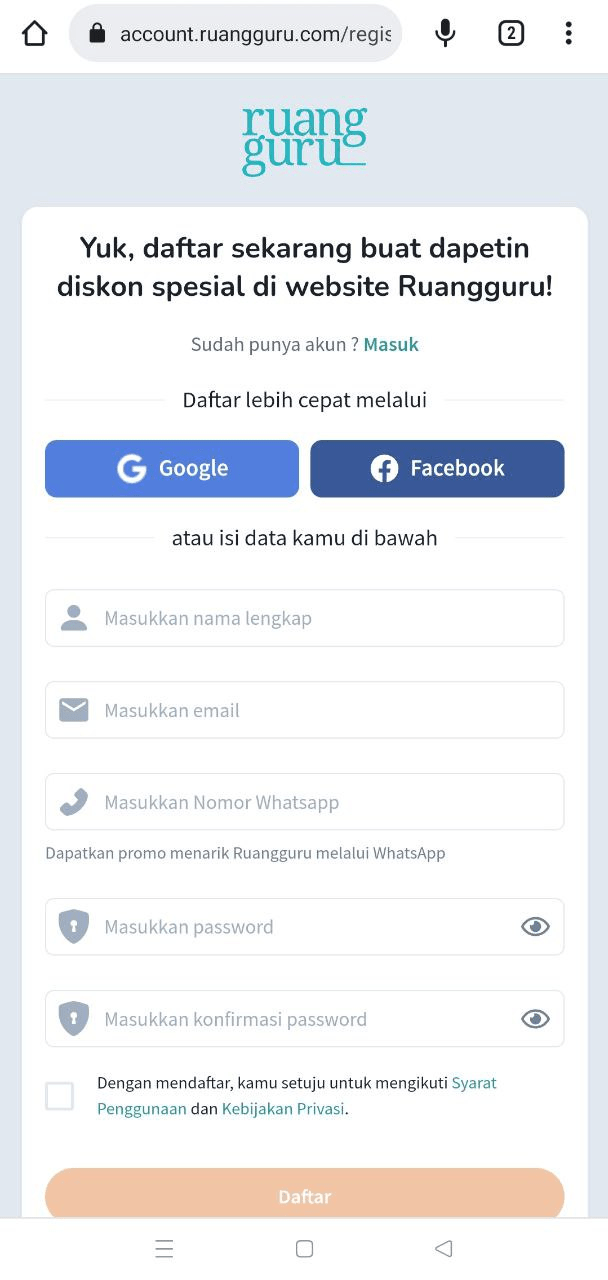Sign up with Google
This screenshot has height=1280, width=608.
point(172,468)
